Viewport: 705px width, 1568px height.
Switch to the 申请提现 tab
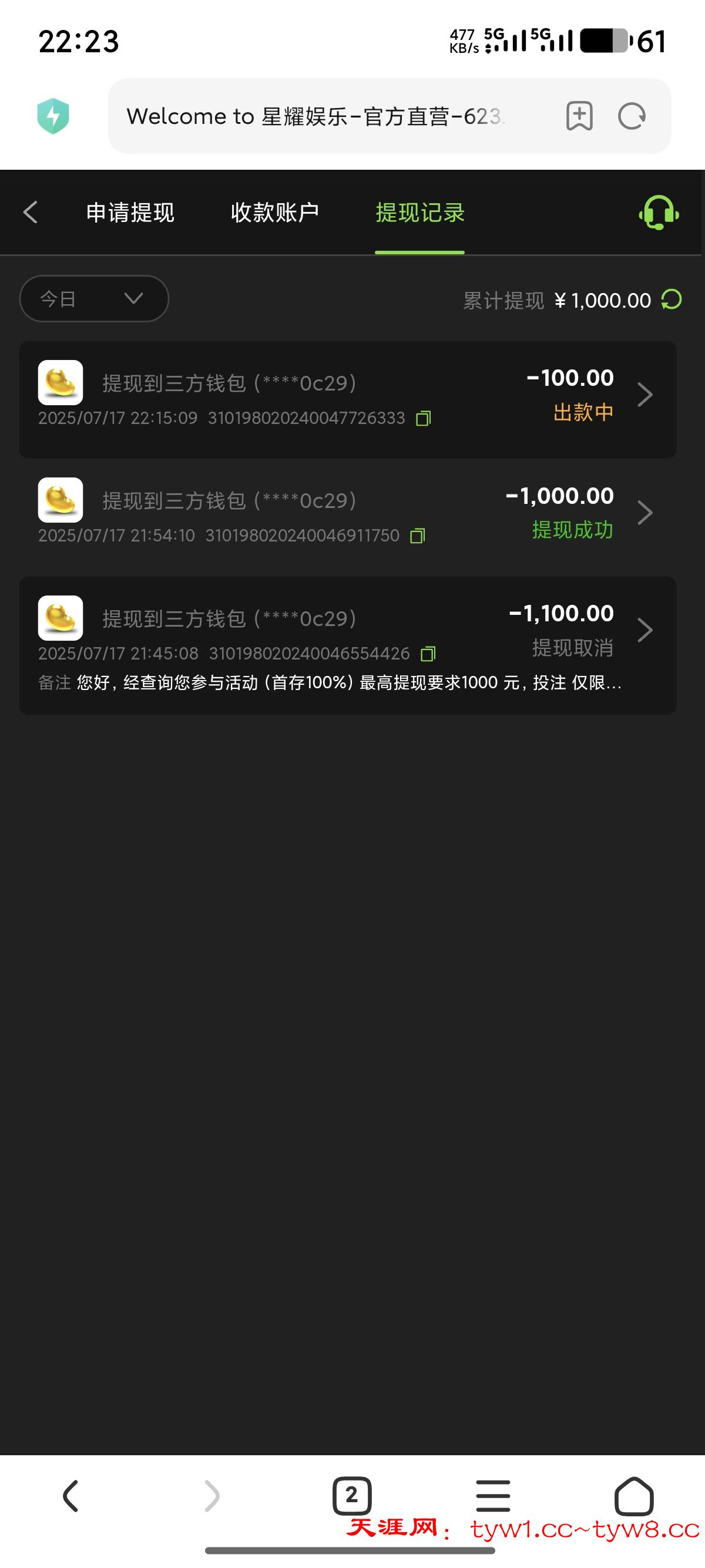[x=130, y=213]
